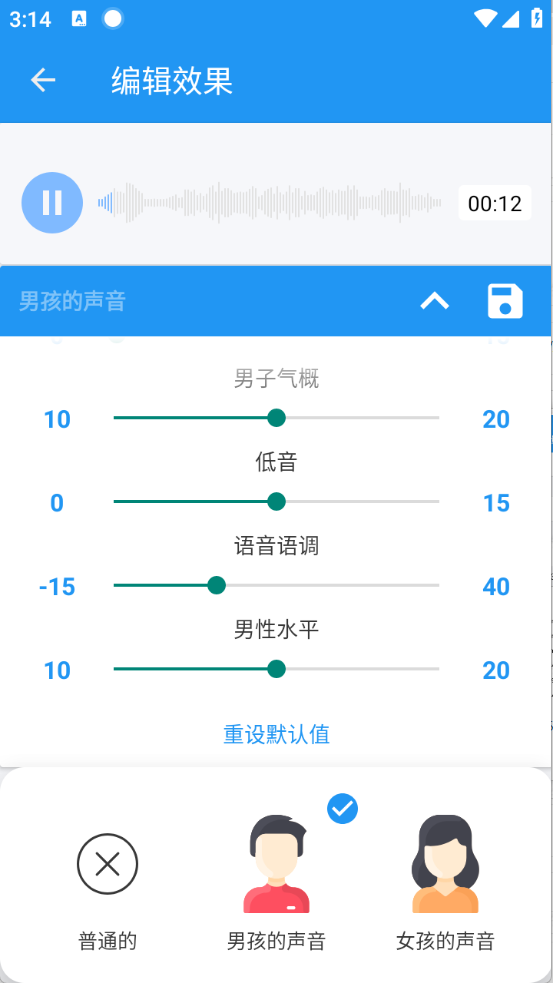Screen dimensions: 553x983
Task: Go back from the 编辑效果 screen
Action: pyautogui.click(x=43, y=80)
